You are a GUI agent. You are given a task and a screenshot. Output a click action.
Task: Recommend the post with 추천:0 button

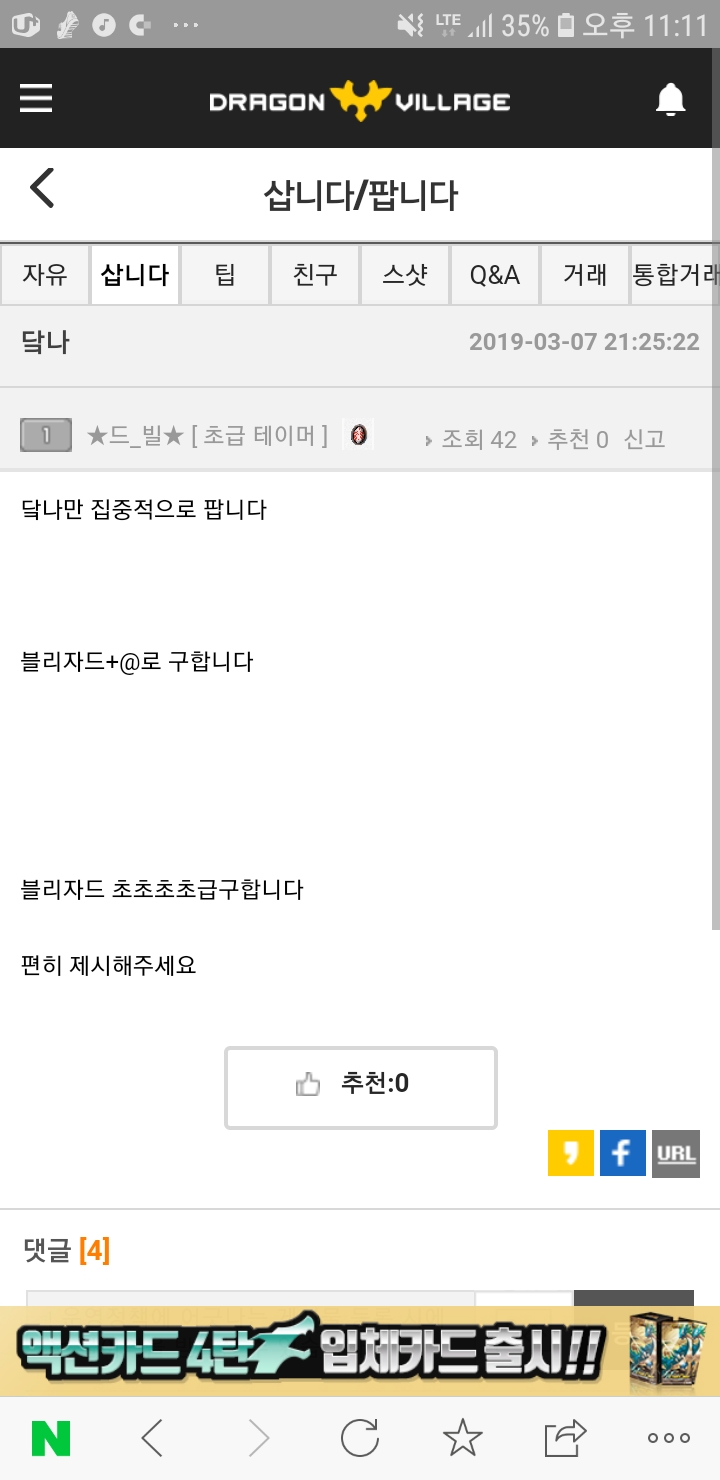click(x=361, y=1088)
